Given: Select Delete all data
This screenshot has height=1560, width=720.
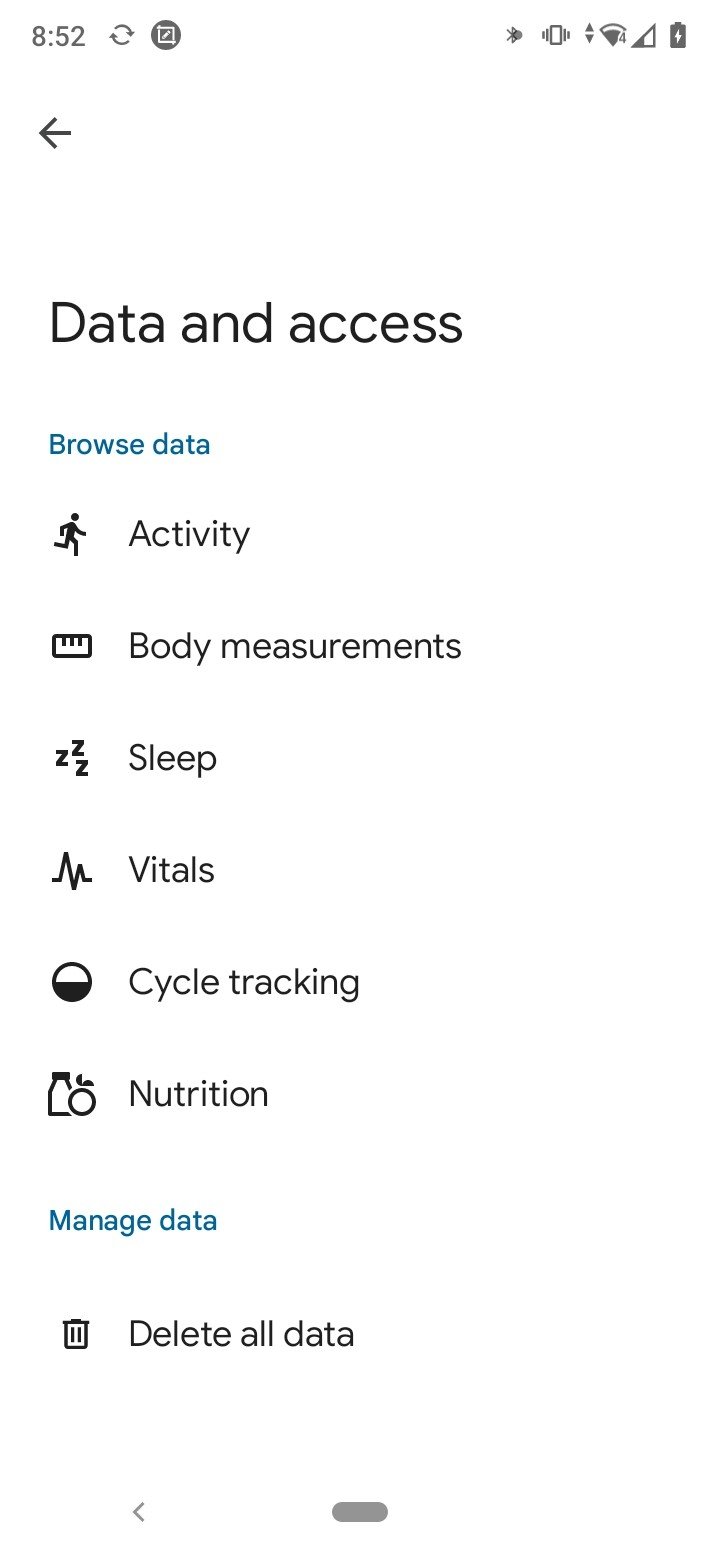Looking at the screenshot, I should click(360, 1334).
